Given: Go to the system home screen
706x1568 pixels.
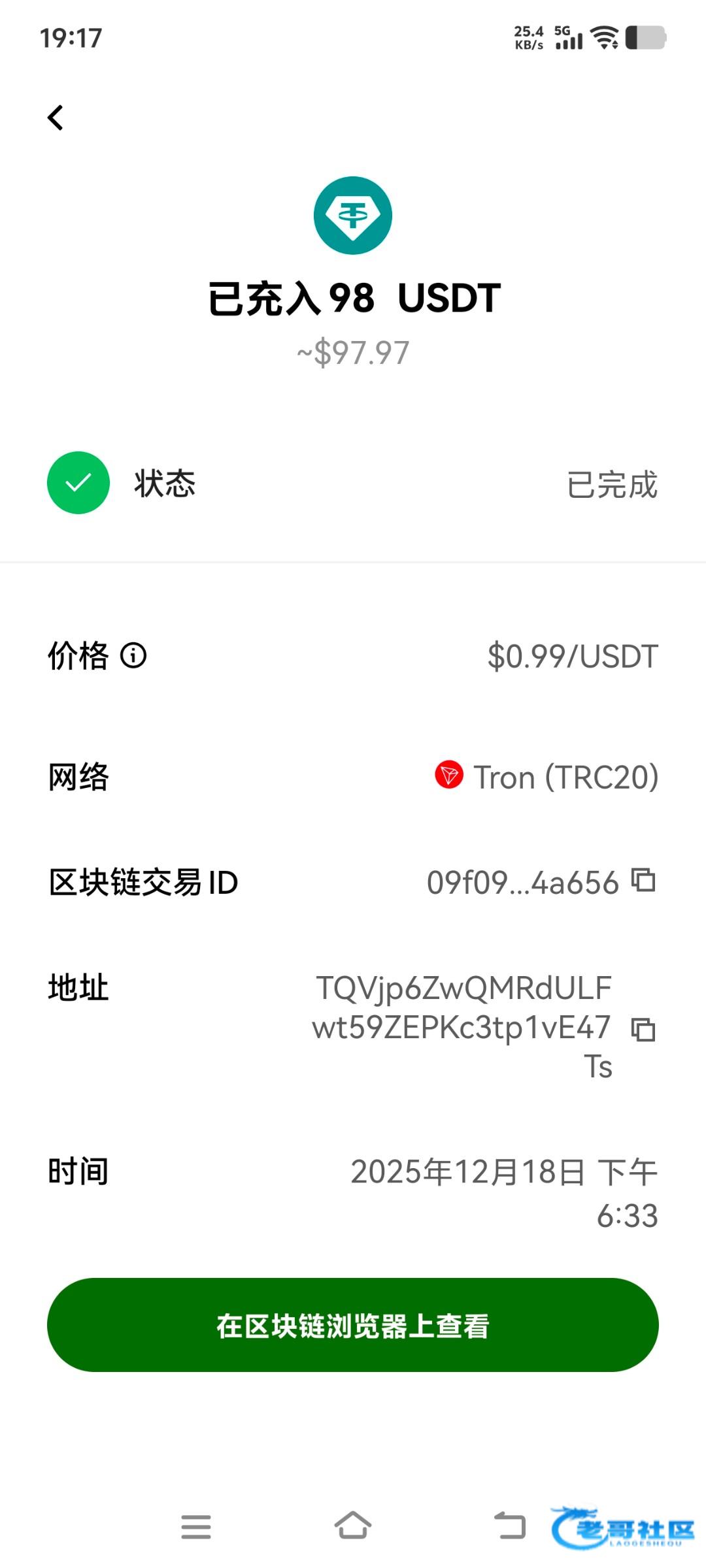Looking at the screenshot, I should pos(353,1527).
